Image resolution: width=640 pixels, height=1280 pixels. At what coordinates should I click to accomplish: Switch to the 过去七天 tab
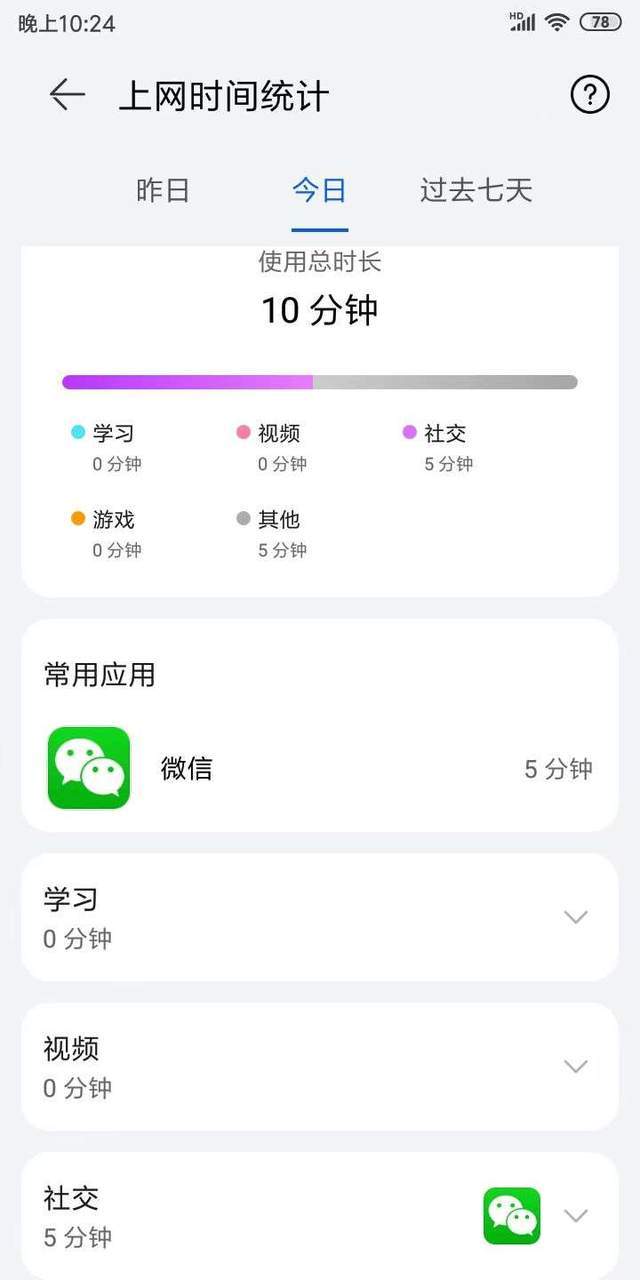click(476, 190)
